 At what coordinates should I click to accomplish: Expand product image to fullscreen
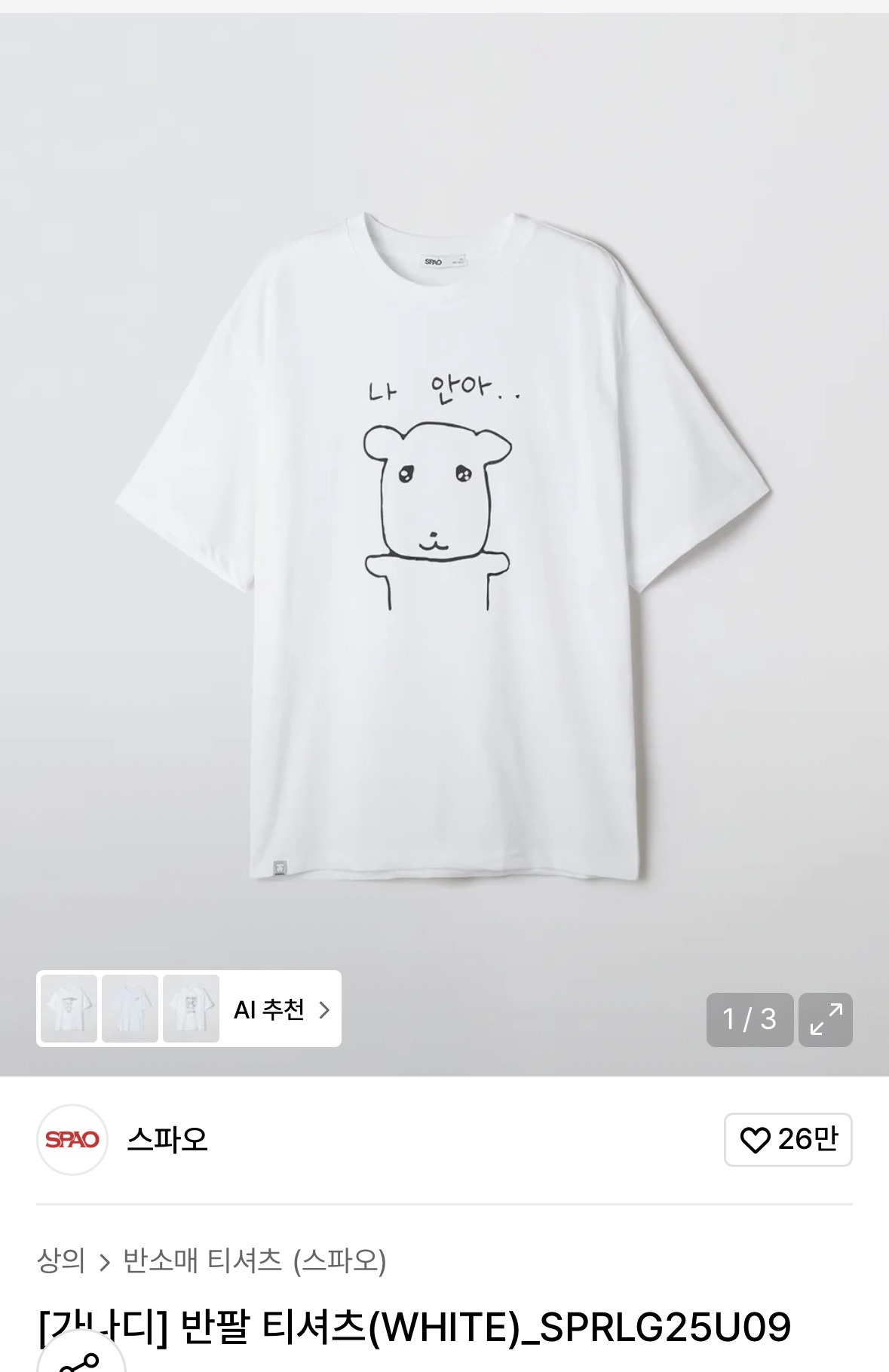826,1019
